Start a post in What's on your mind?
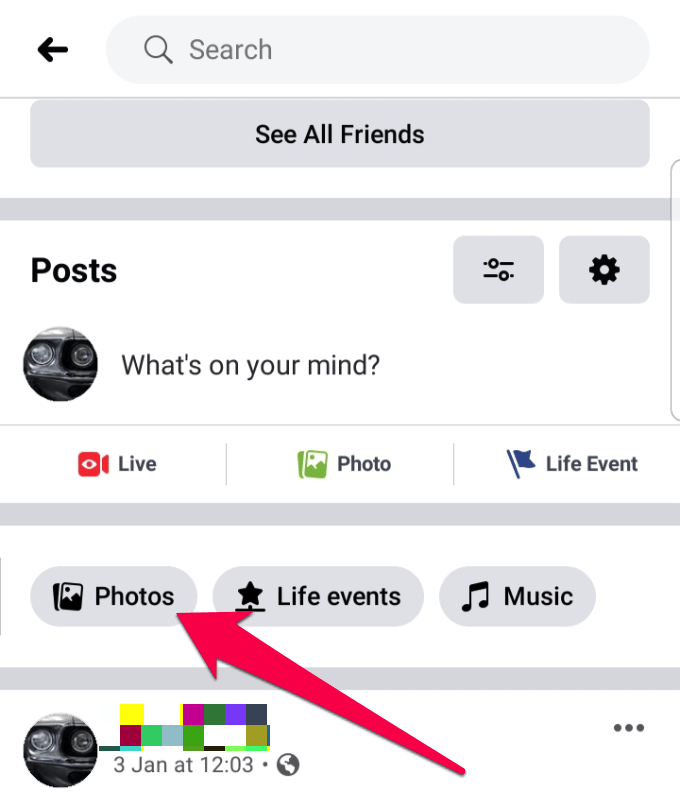 click(x=250, y=364)
